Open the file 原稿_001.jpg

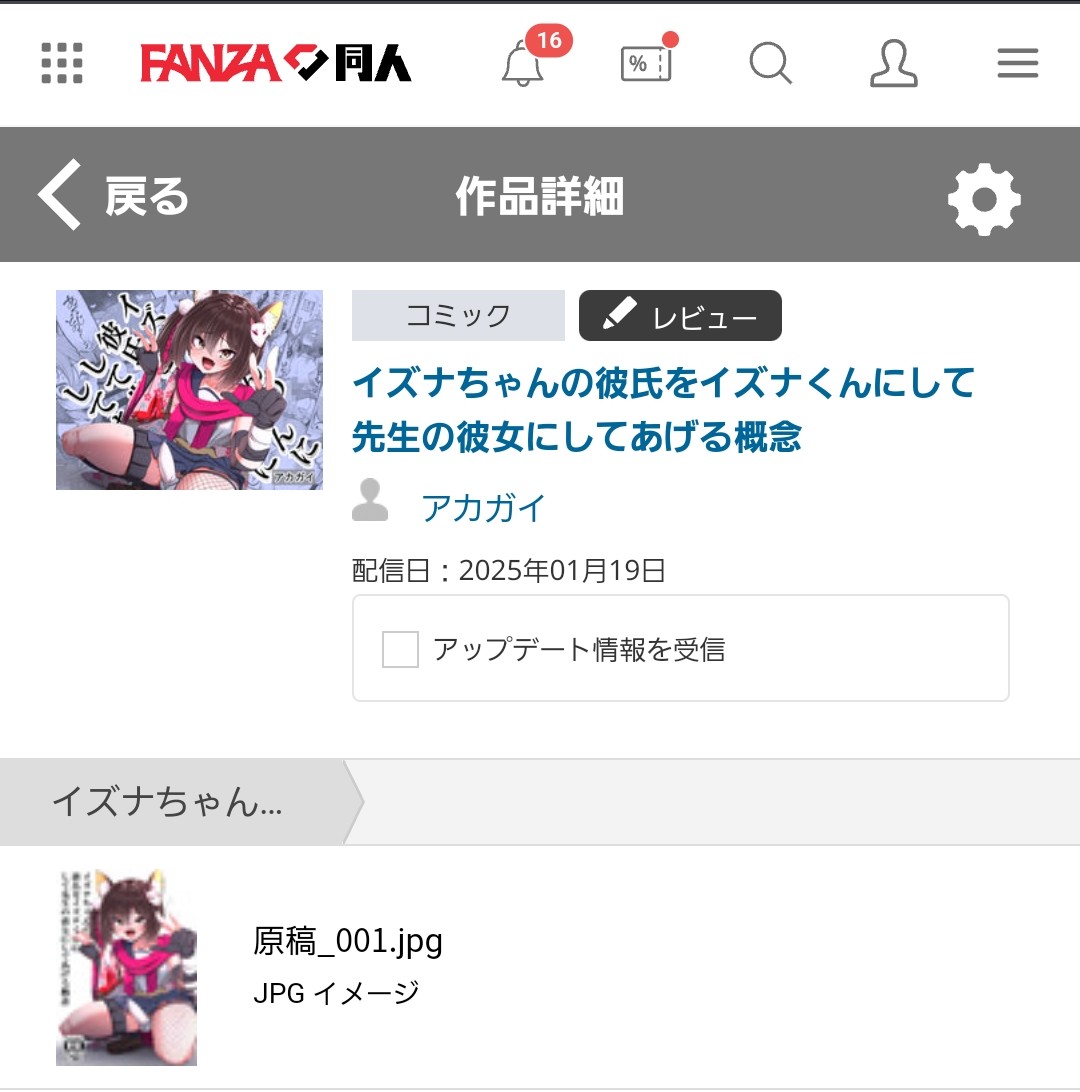click(x=347, y=941)
